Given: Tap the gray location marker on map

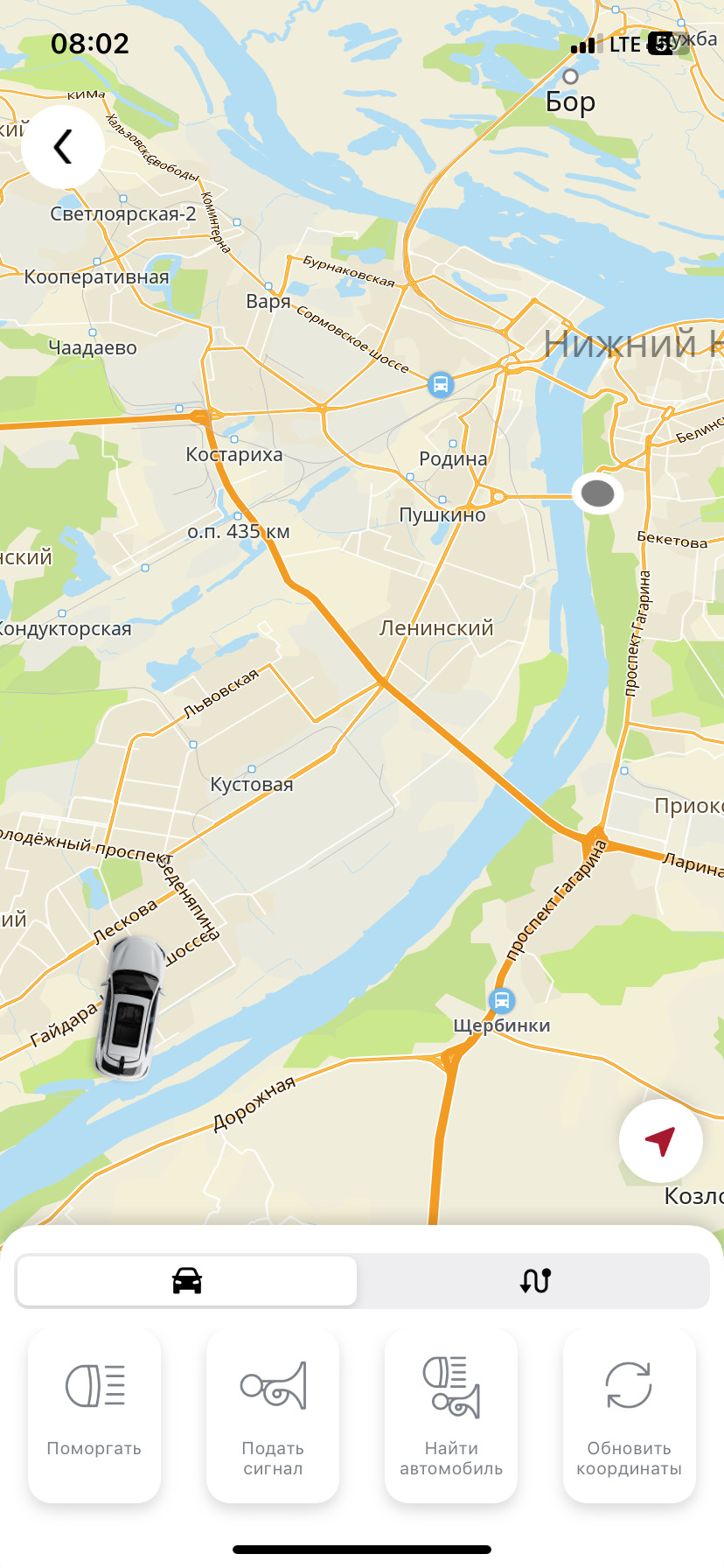Looking at the screenshot, I should pos(598,493).
